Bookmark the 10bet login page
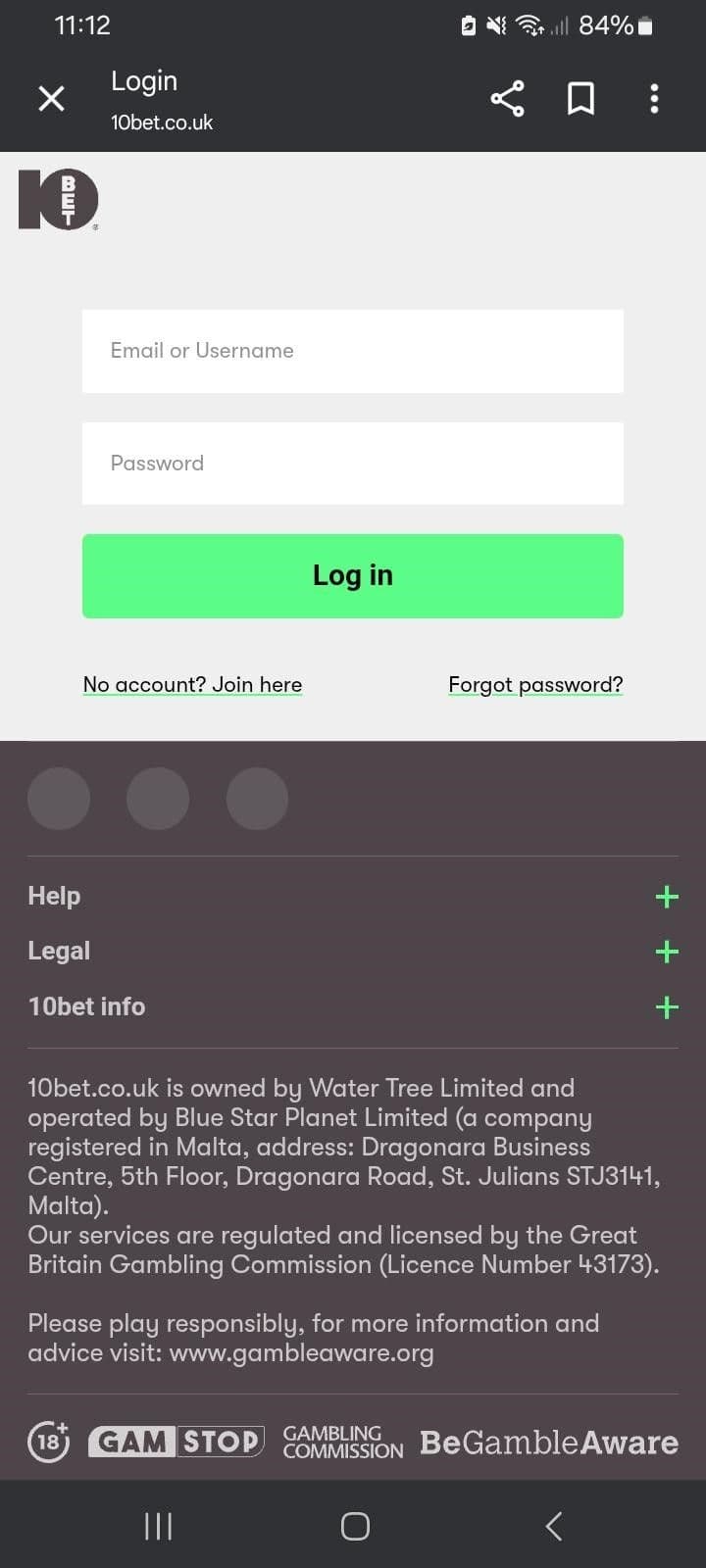The image size is (706, 1568). (580, 98)
